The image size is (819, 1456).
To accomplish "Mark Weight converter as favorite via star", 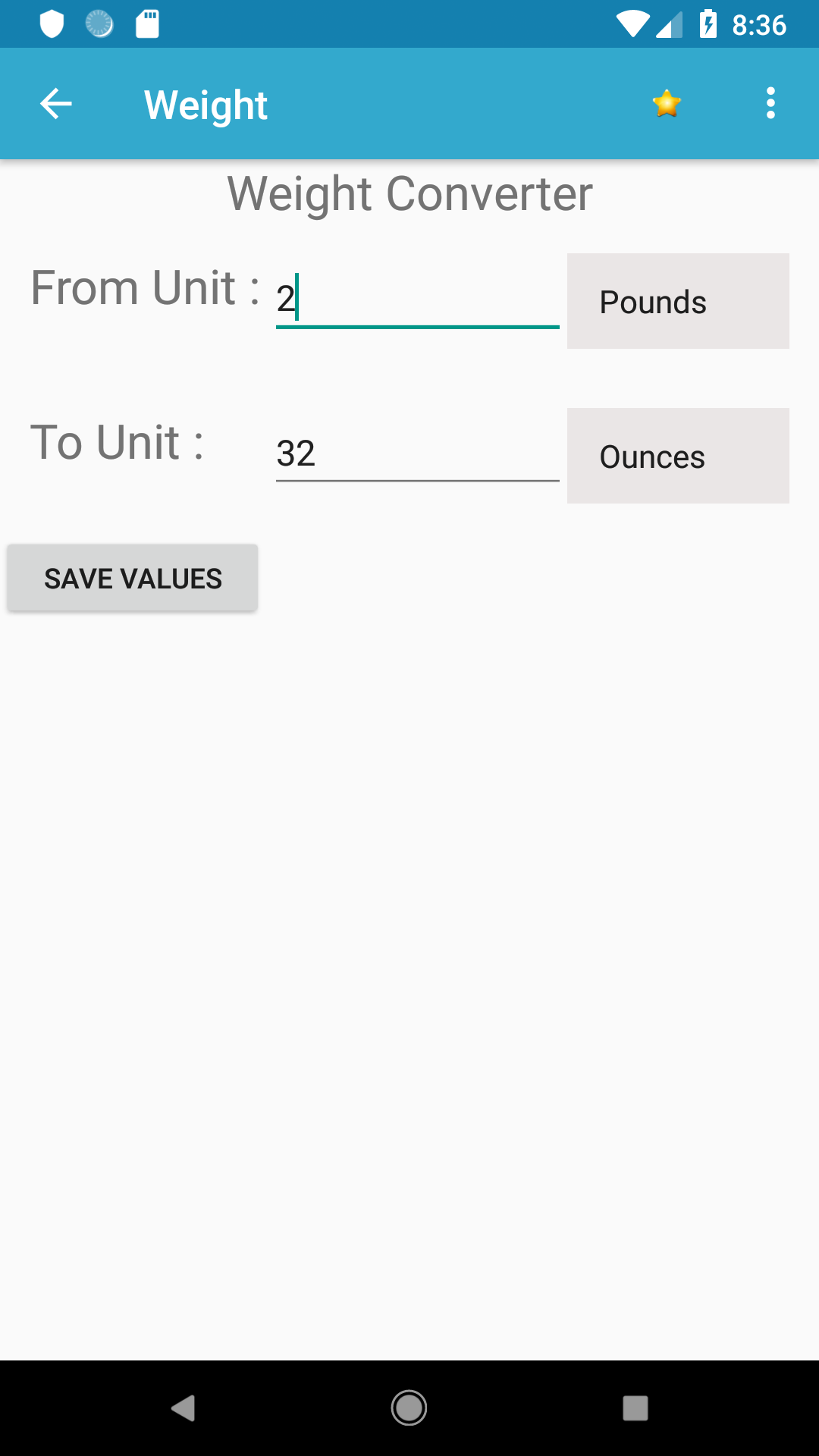I will click(x=666, y=103).
